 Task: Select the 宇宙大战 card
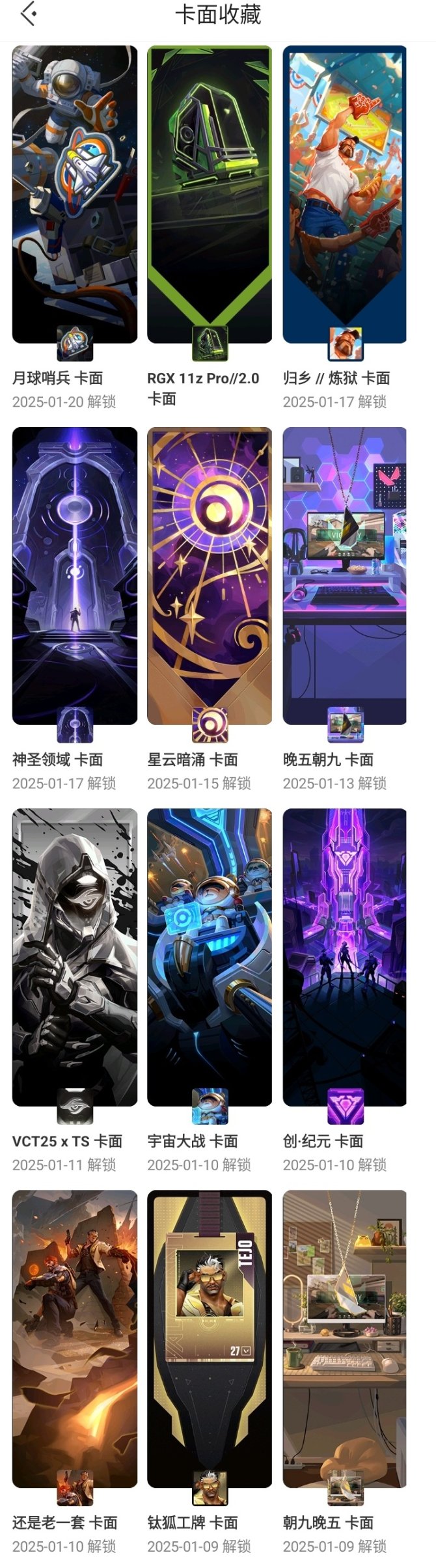tap(210, 957)
